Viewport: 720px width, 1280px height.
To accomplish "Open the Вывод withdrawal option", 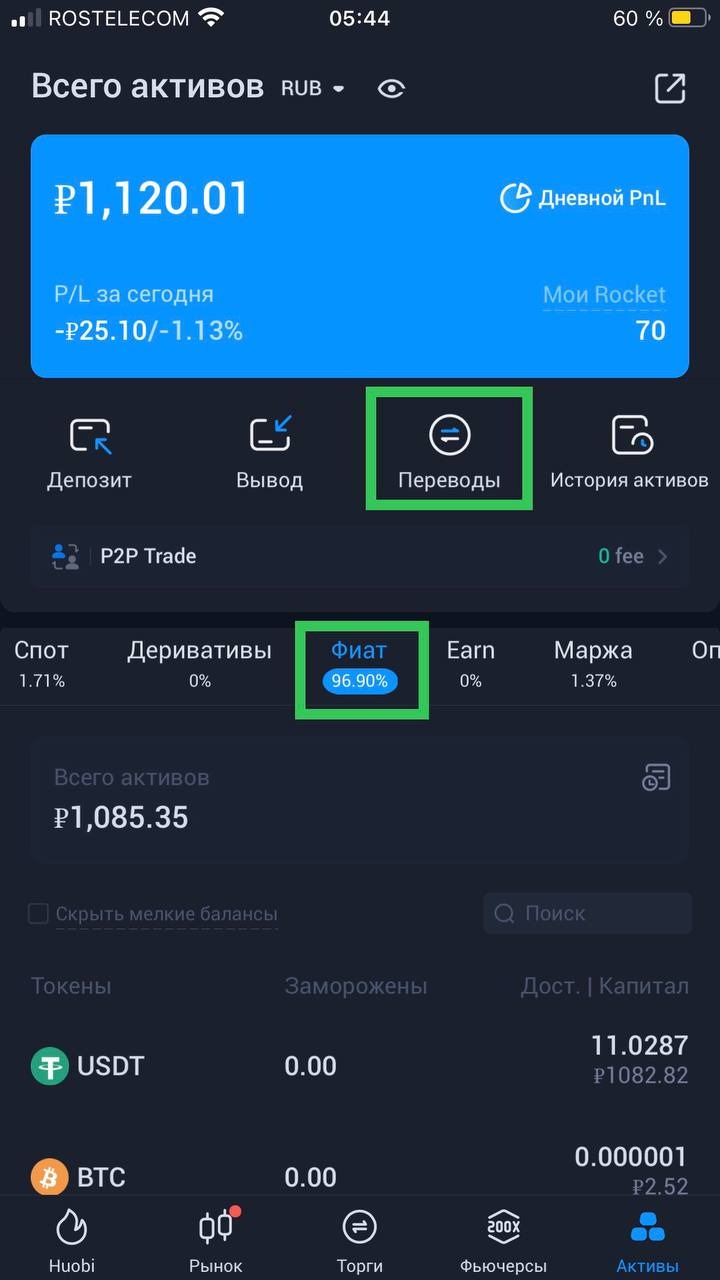I will tap(269, 452).
